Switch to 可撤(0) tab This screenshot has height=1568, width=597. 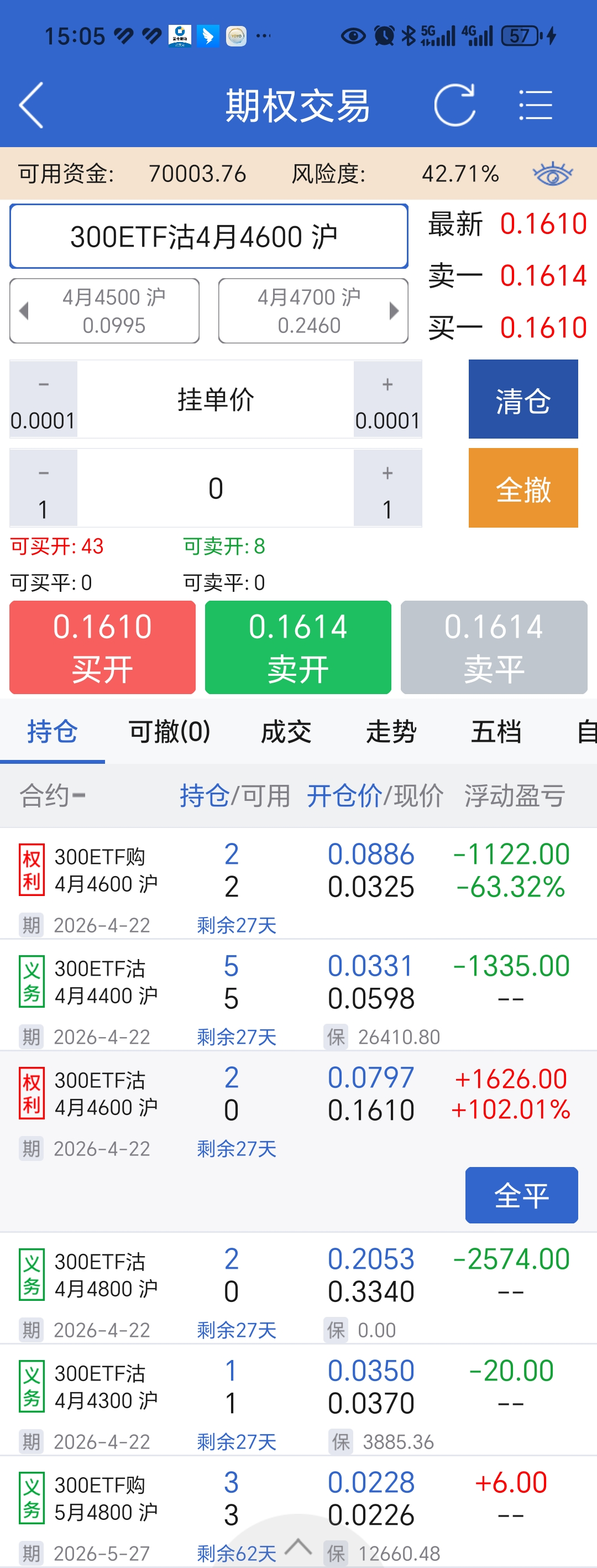(x=169, y=732)
